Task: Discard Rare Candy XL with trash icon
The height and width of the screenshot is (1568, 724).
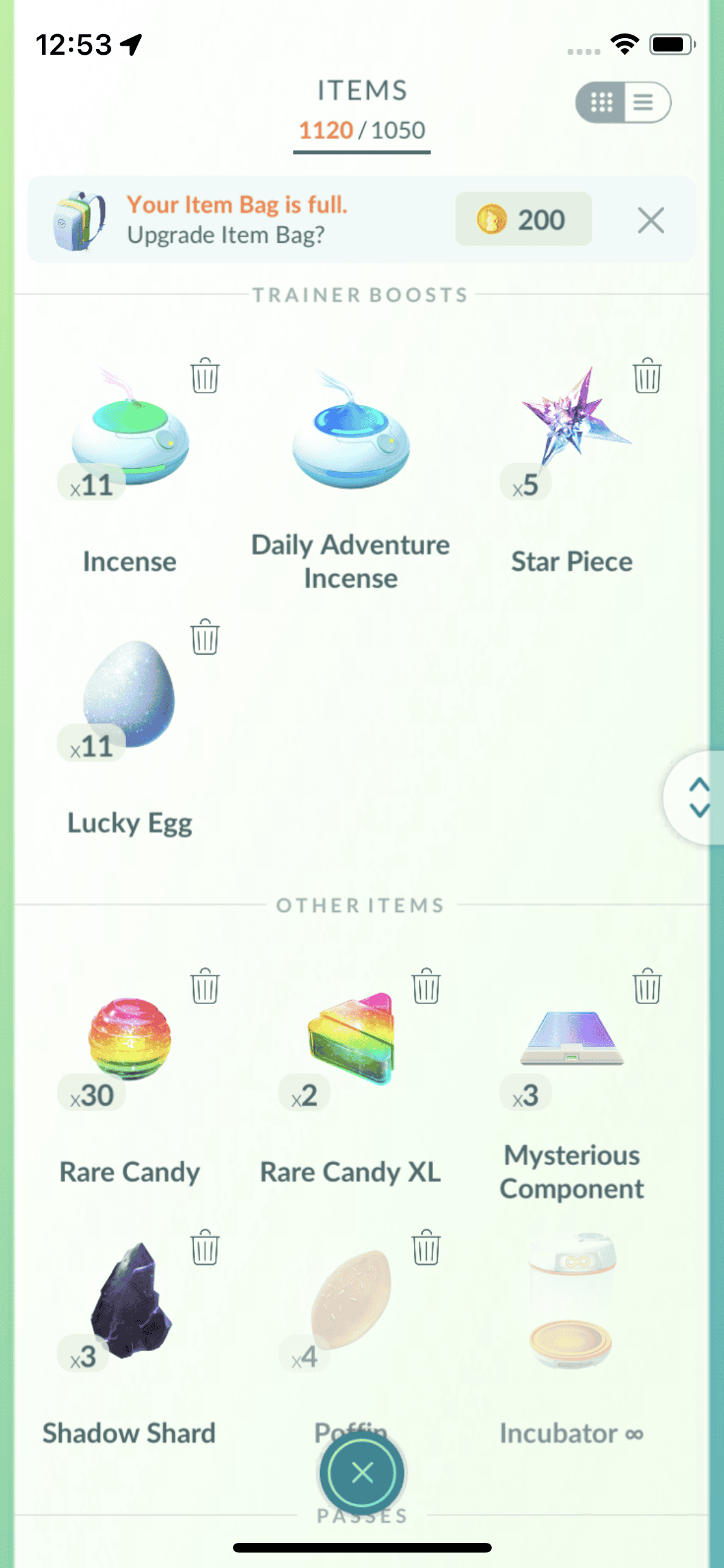Action: [x=426, y=986]
